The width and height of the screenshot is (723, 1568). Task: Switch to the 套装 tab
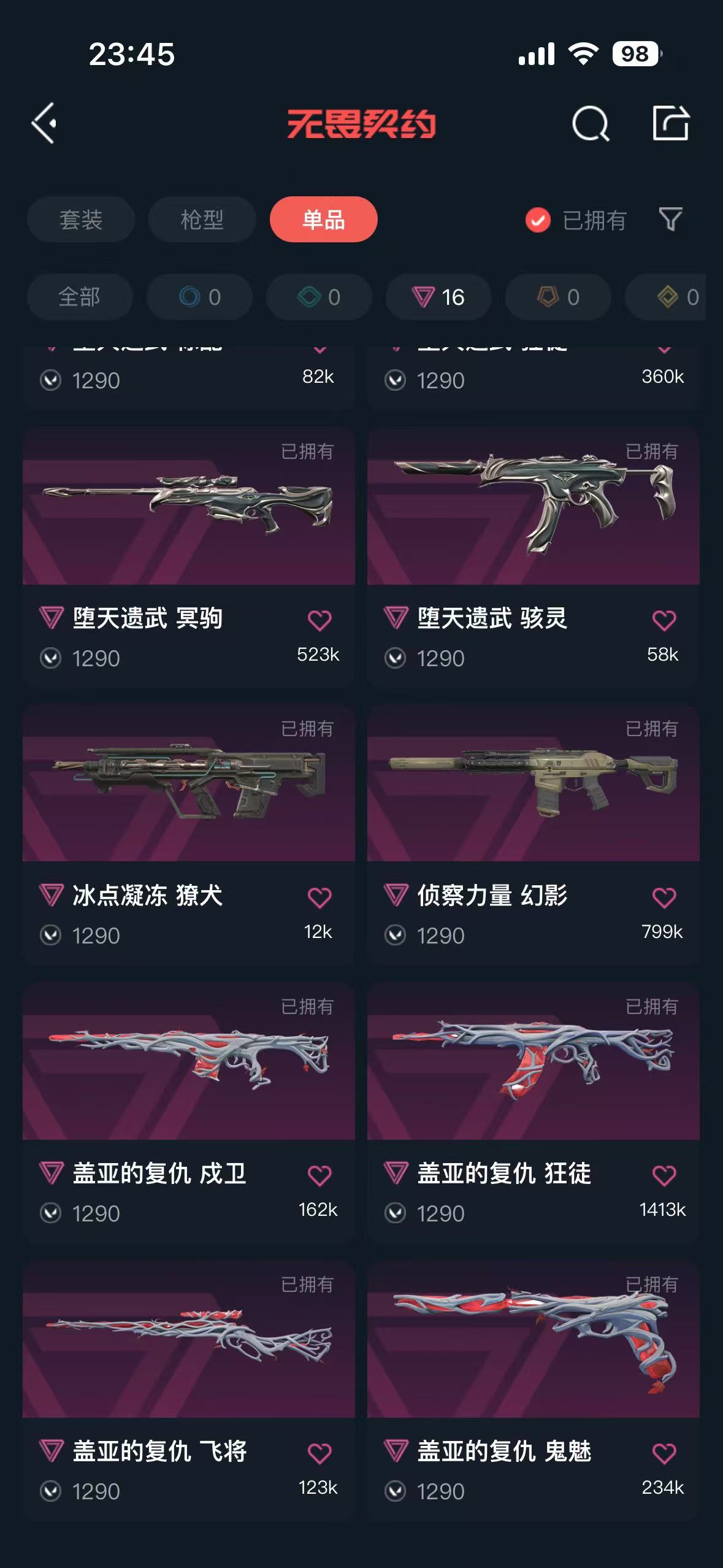pos(80,220)
